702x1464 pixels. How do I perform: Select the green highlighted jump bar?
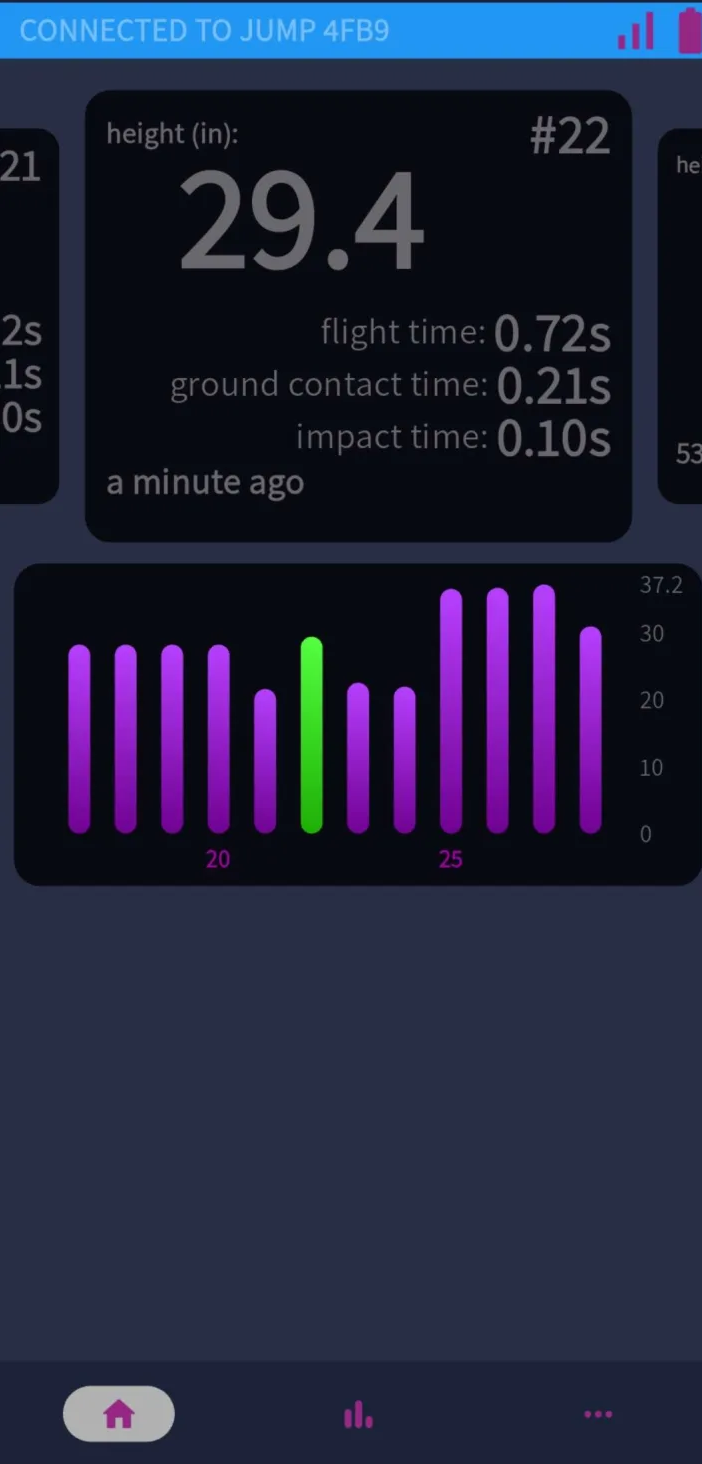(x=311, y=735)
